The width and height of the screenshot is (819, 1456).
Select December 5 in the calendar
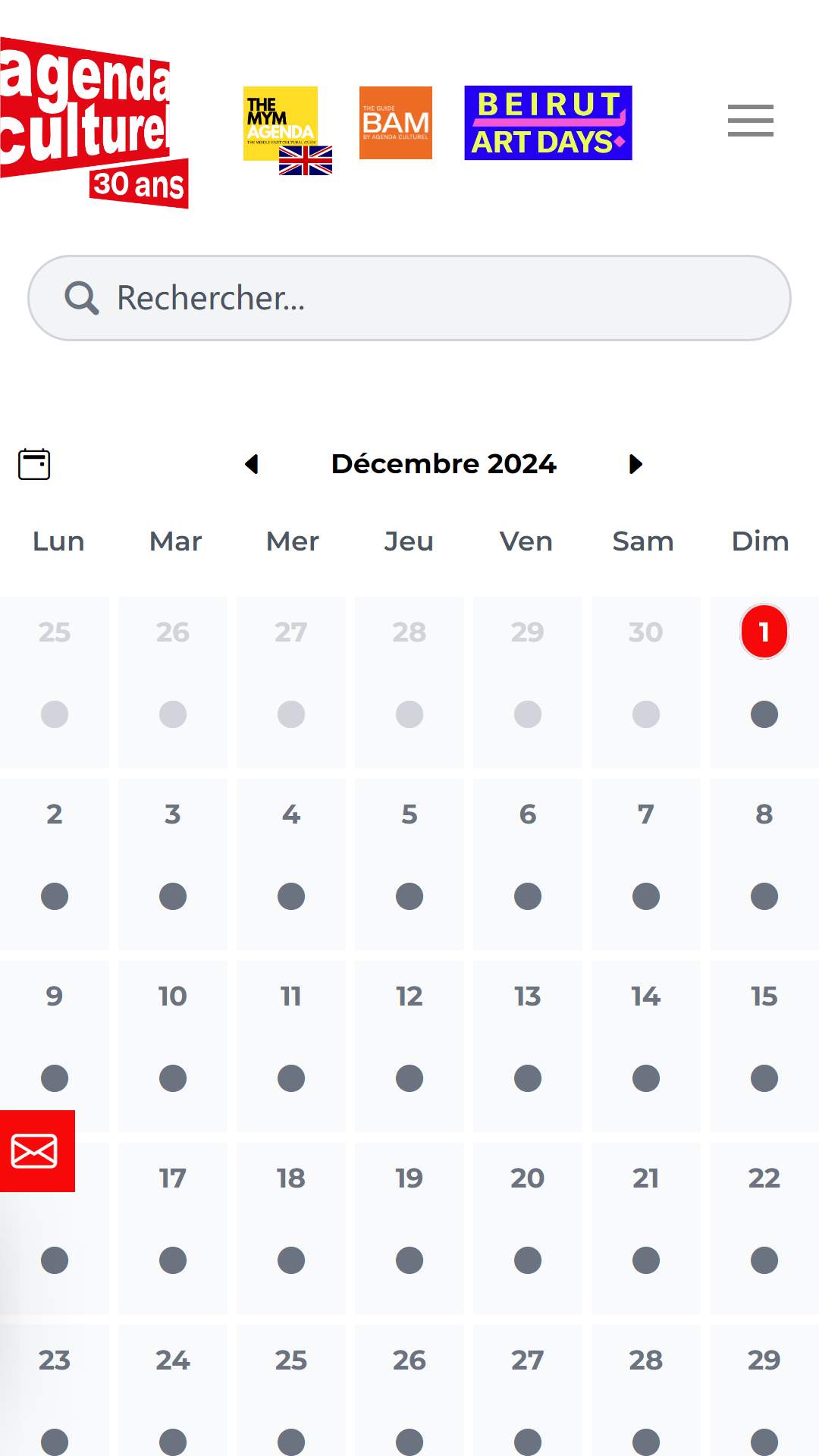[409, 864]
